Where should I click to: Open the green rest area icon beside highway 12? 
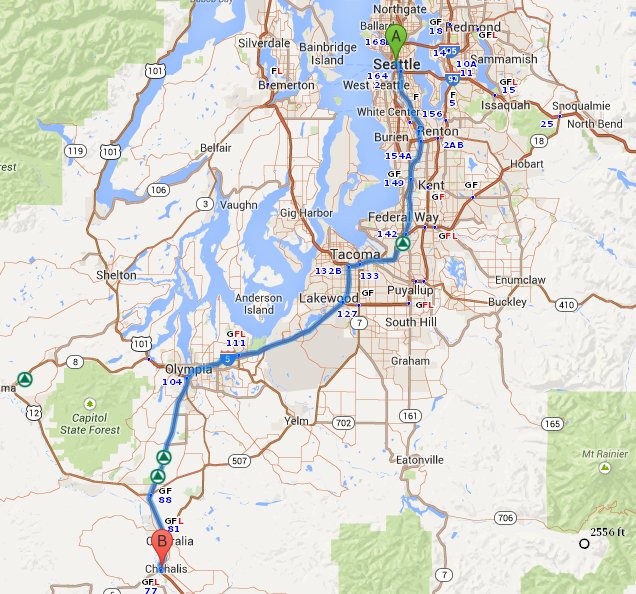click(x=24, y=379)
